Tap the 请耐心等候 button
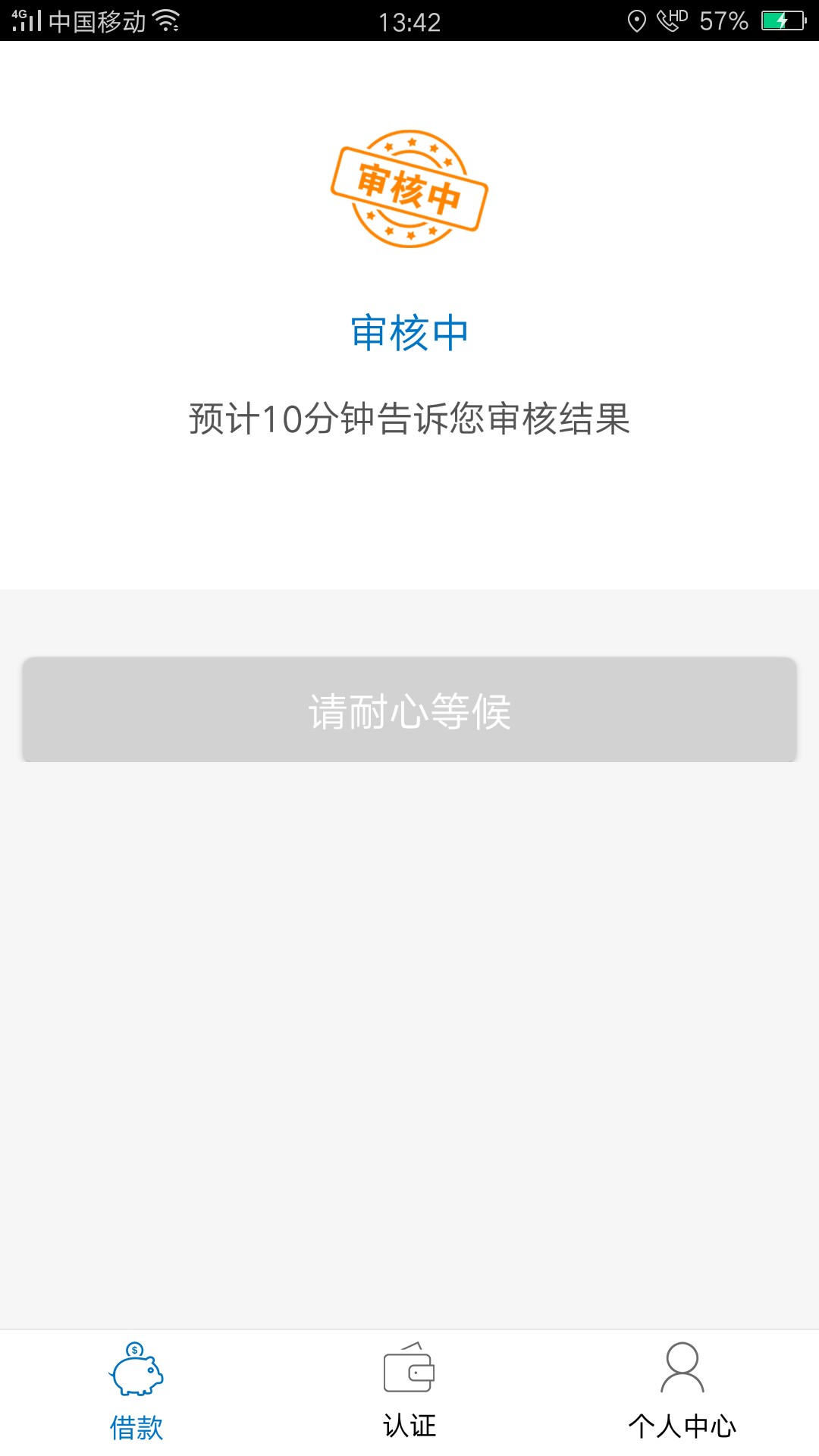This screenshot has width=819, height=1456. point(409,710)
